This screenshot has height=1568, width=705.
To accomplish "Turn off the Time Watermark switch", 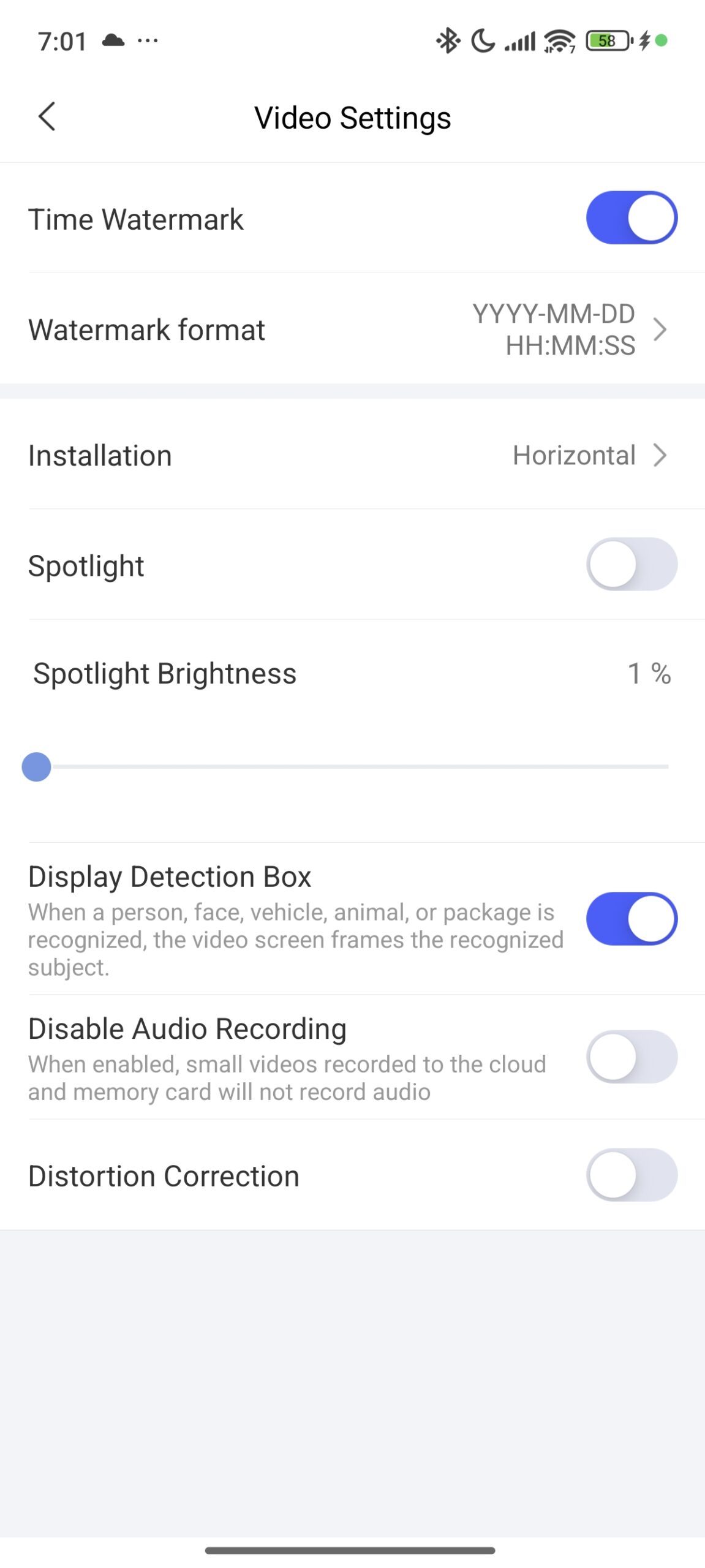I will [631, 218].
